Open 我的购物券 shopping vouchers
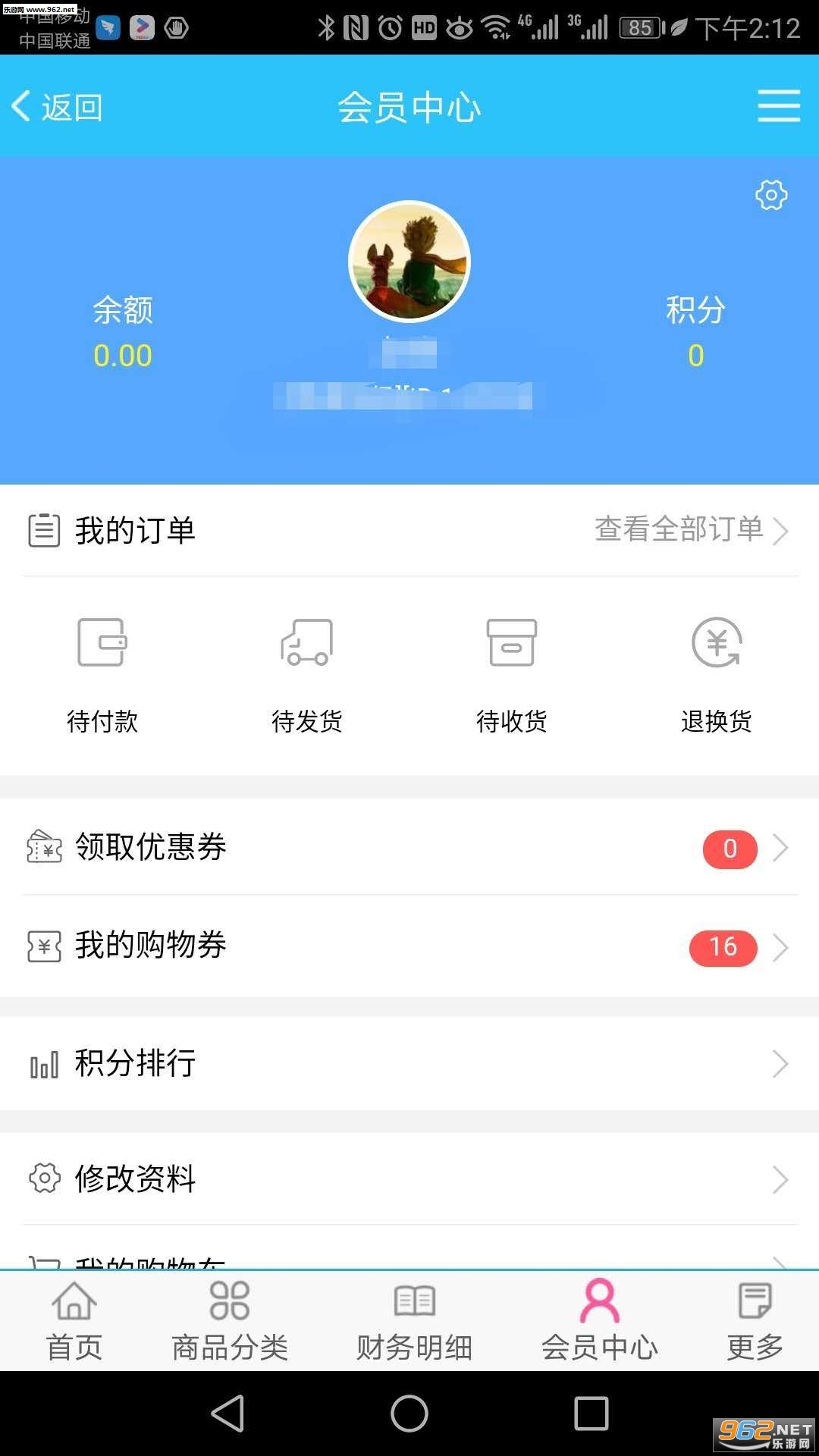 (409, 946)
